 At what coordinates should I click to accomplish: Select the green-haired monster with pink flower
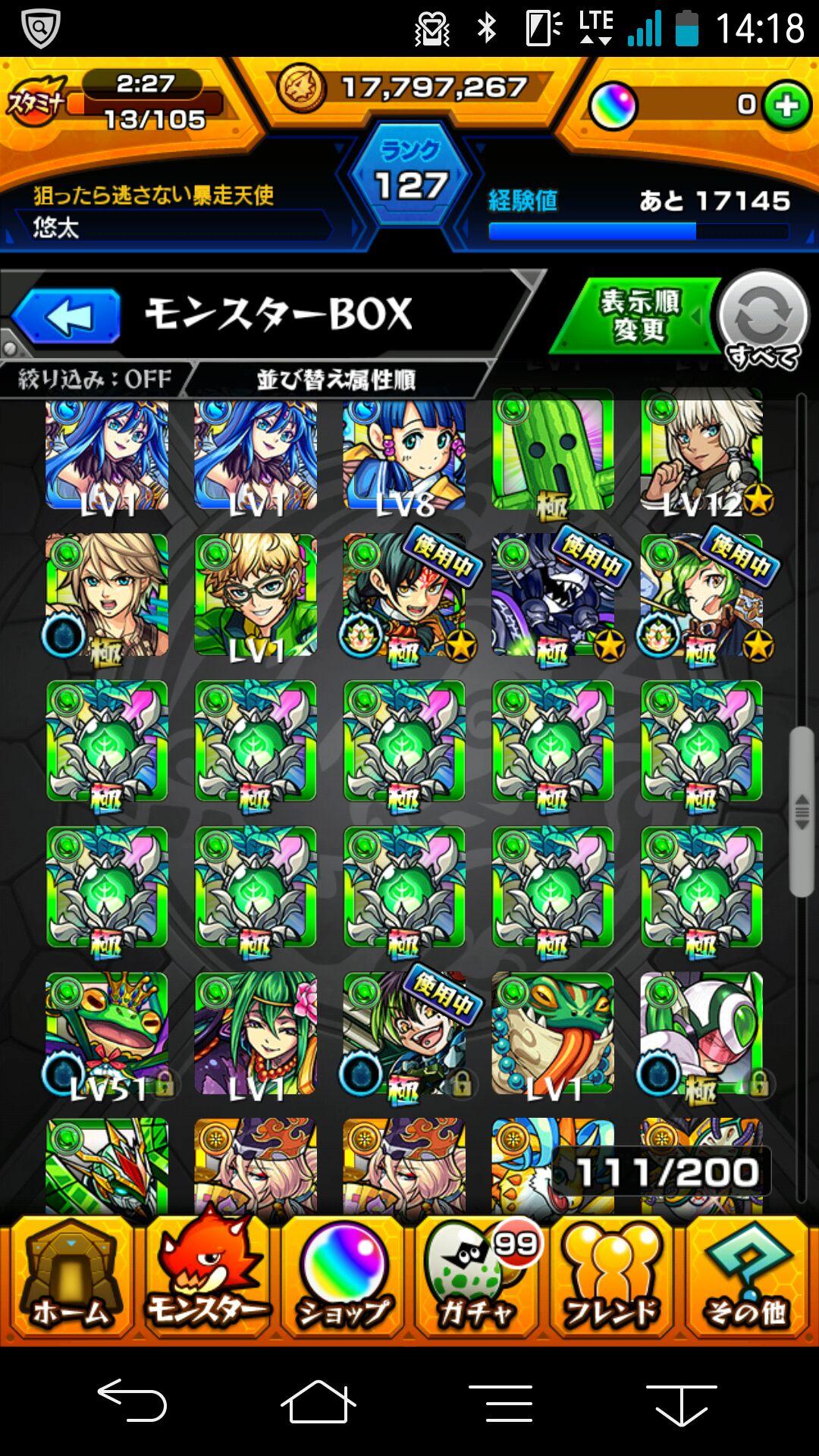(255, 1033)
